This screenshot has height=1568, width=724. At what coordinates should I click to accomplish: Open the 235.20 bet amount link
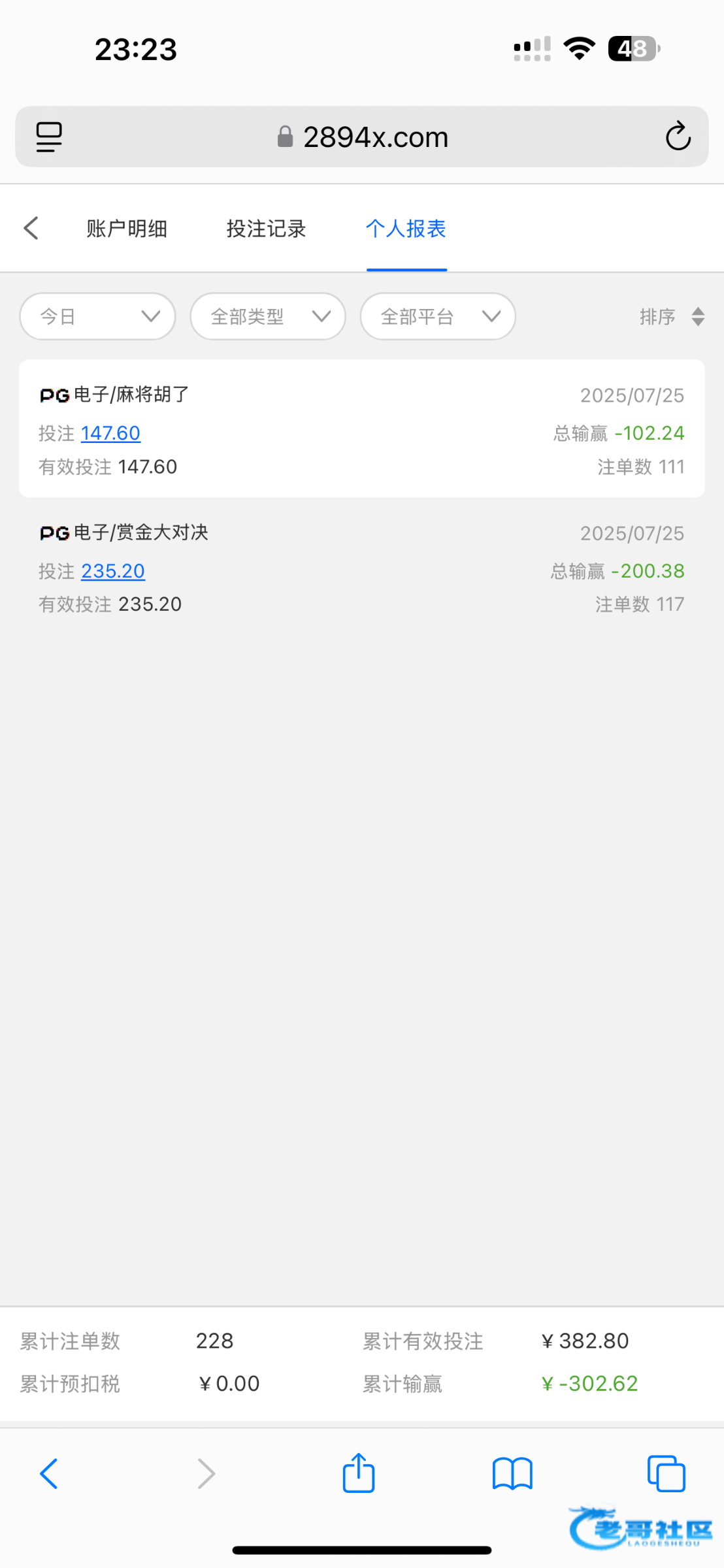tap(113, 571)
